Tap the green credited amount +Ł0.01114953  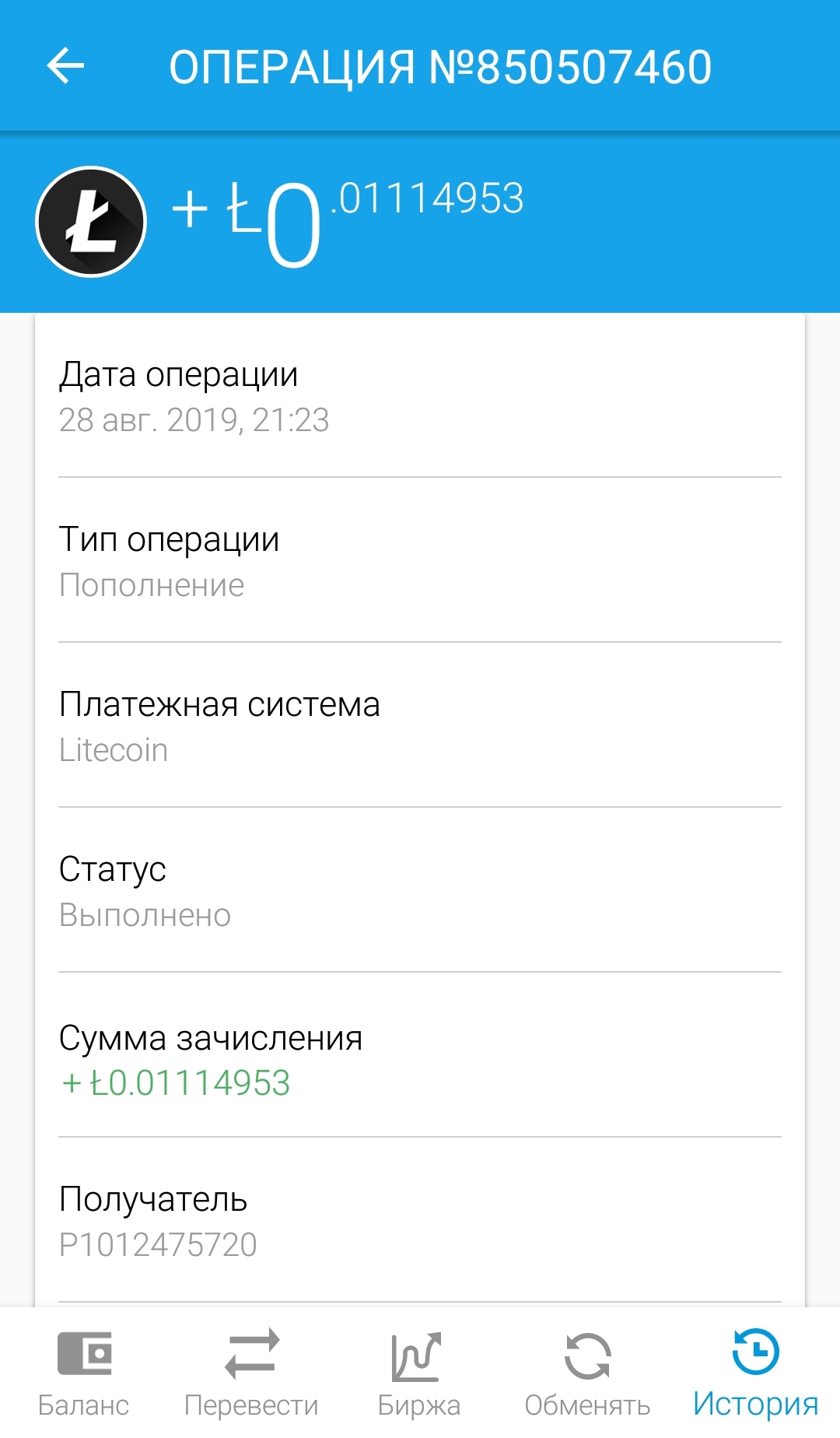pyautogui.click(x=175, y=1081)
